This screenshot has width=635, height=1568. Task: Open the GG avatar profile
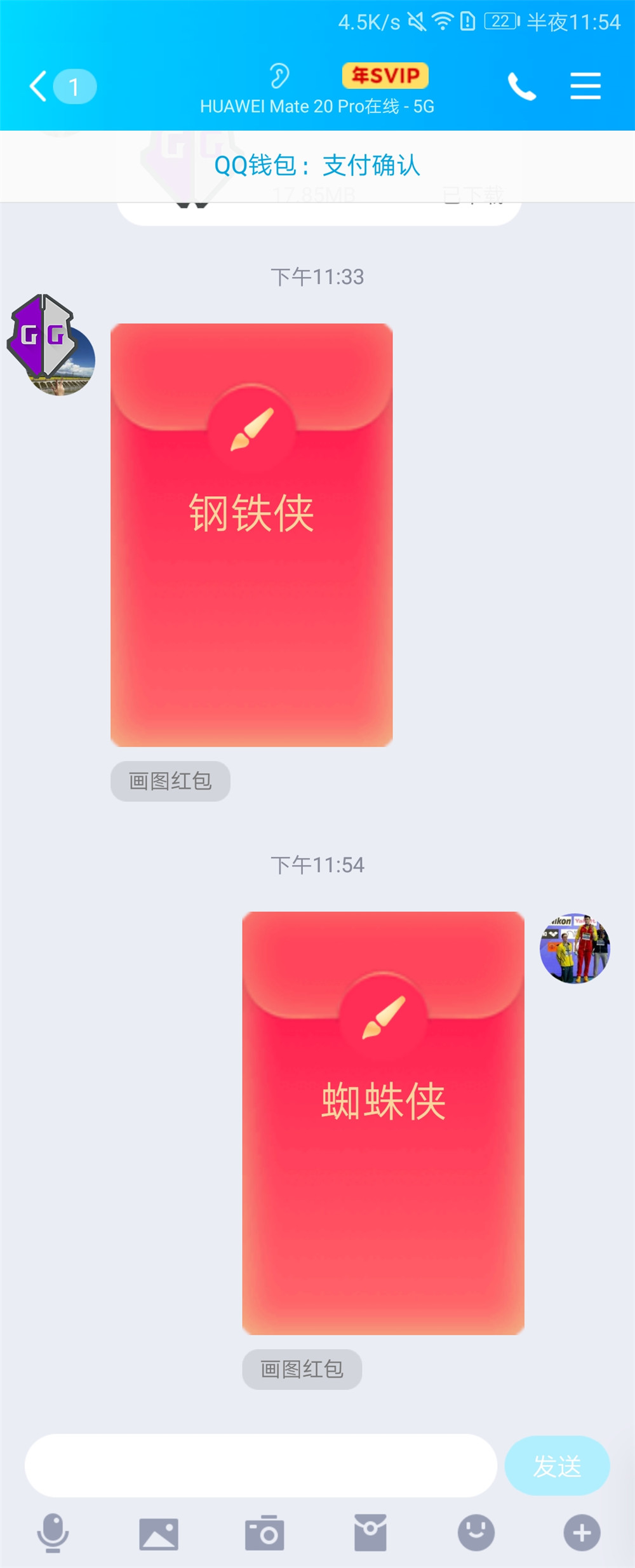(51, 345)
